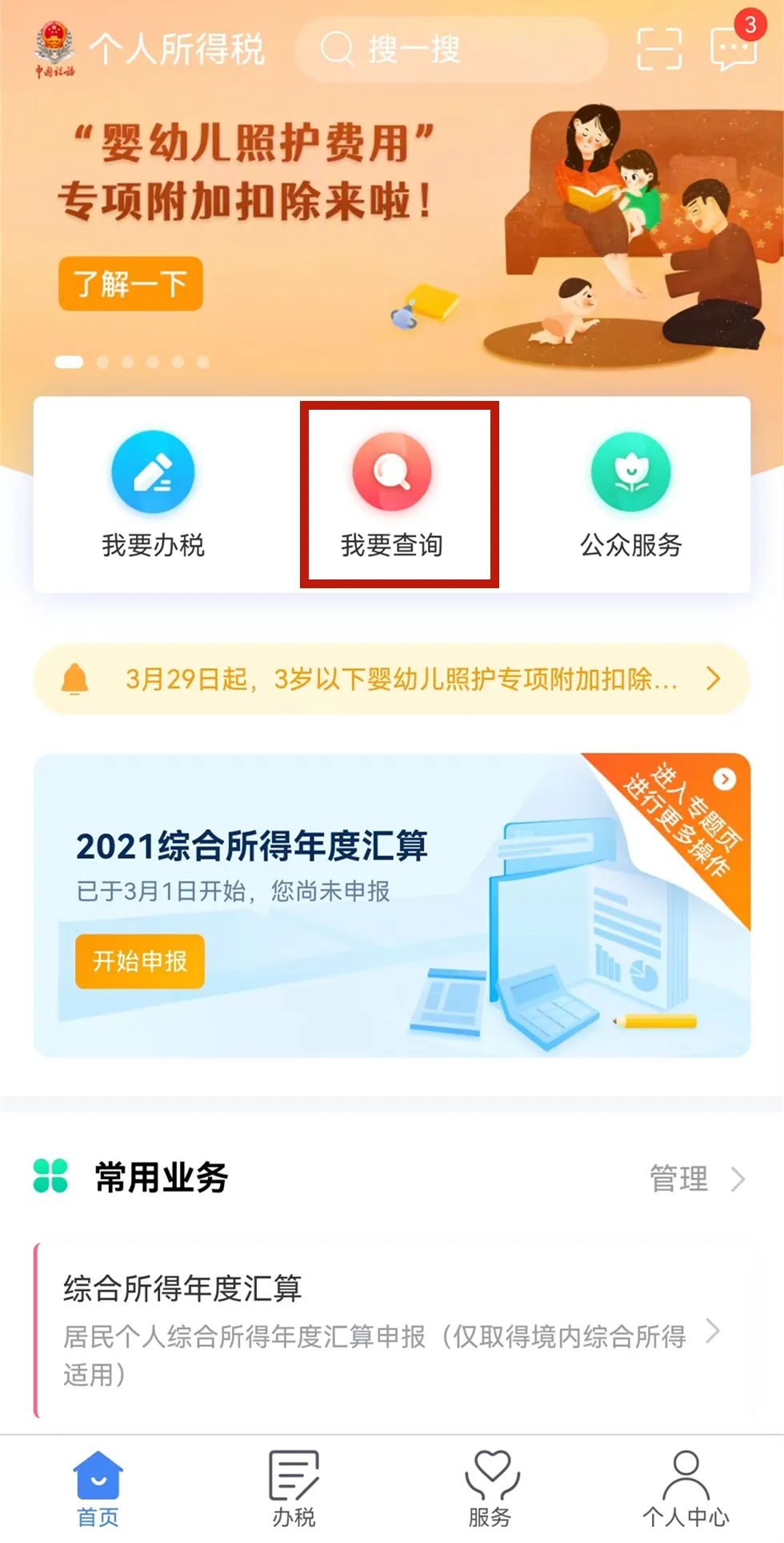Open the 3月29日起 notice bar
The height and width of the screenshot is (1543, 784).
[392, 679]
